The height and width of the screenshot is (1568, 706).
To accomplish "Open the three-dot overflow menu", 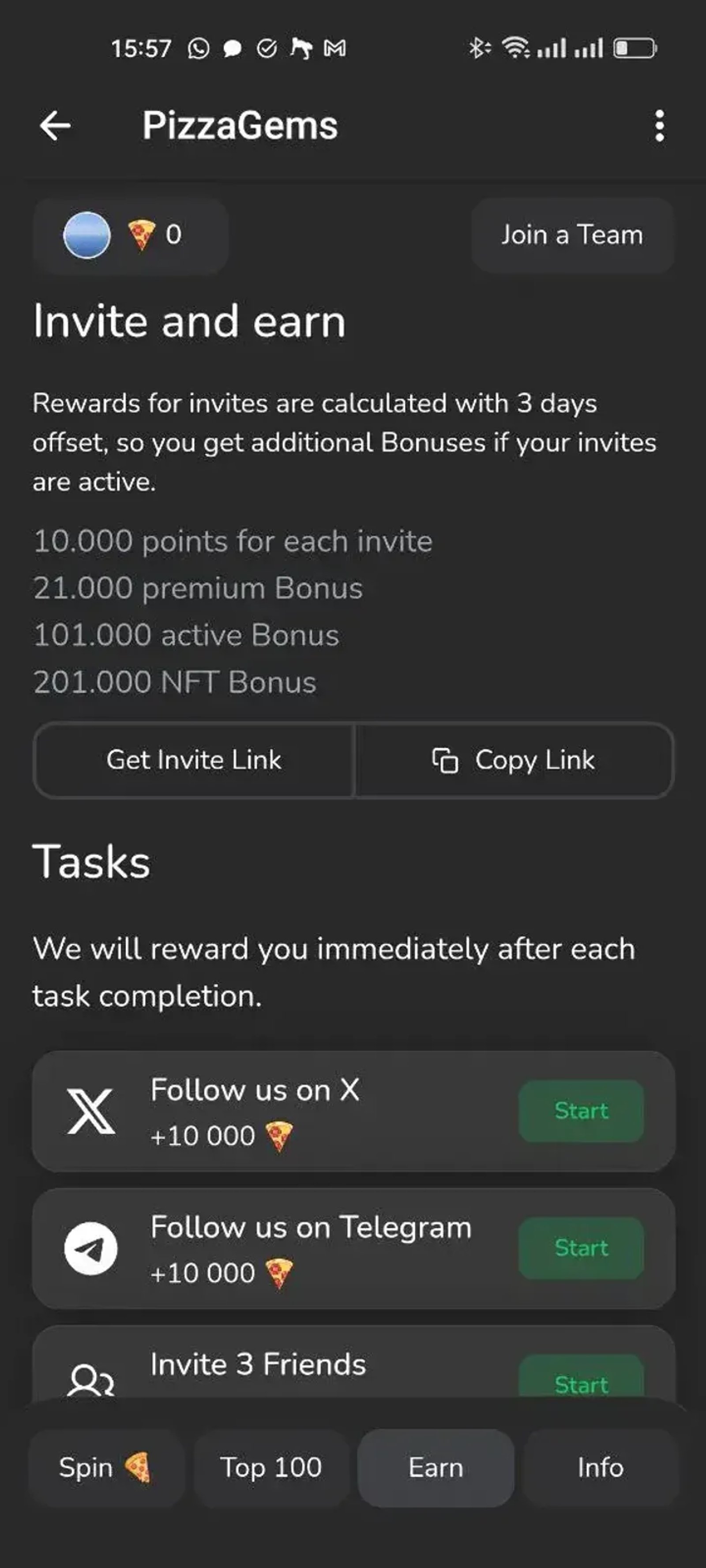I will point(659,126).
